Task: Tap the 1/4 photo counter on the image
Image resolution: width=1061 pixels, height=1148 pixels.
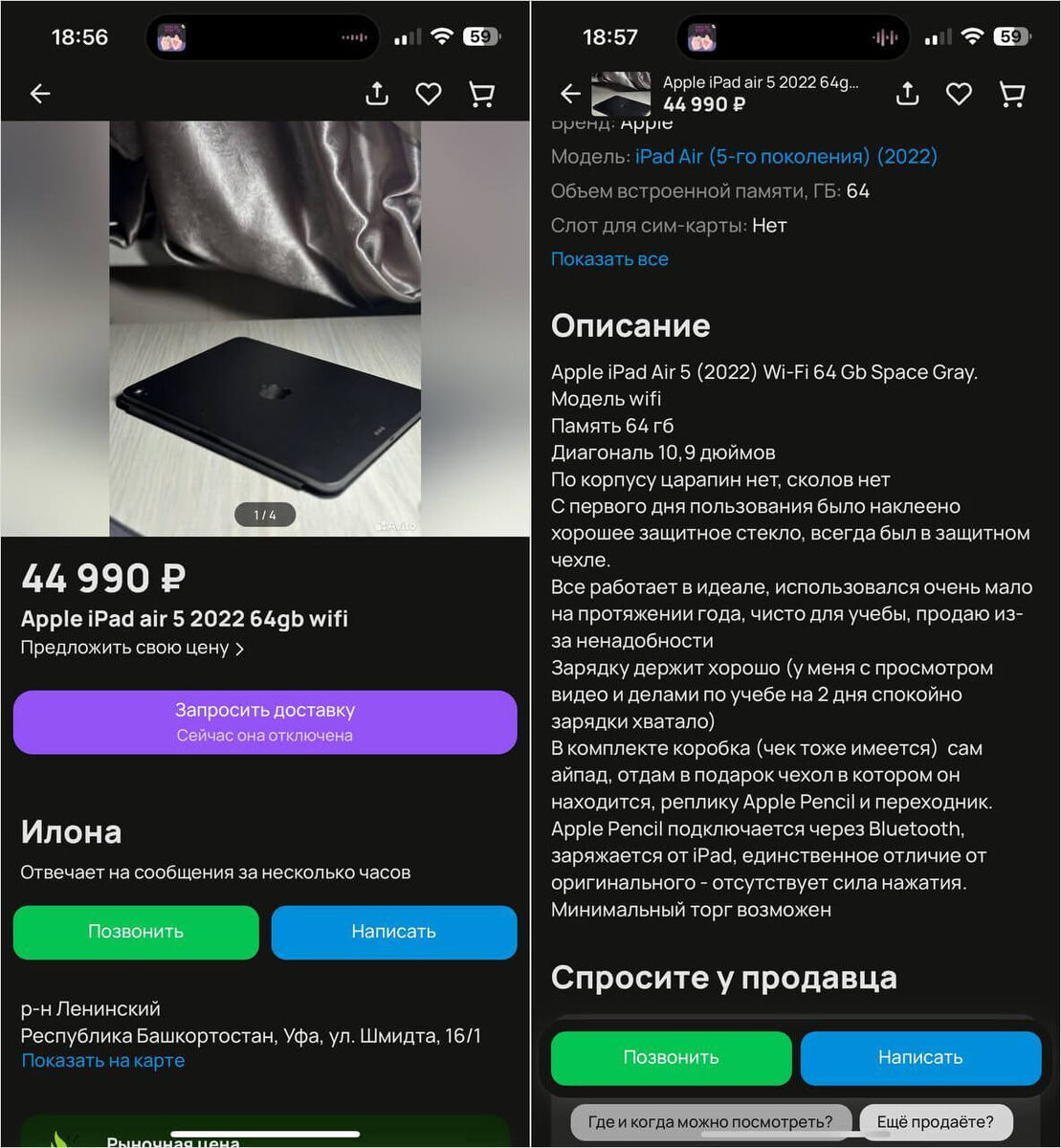Action: tap(264, 514)
